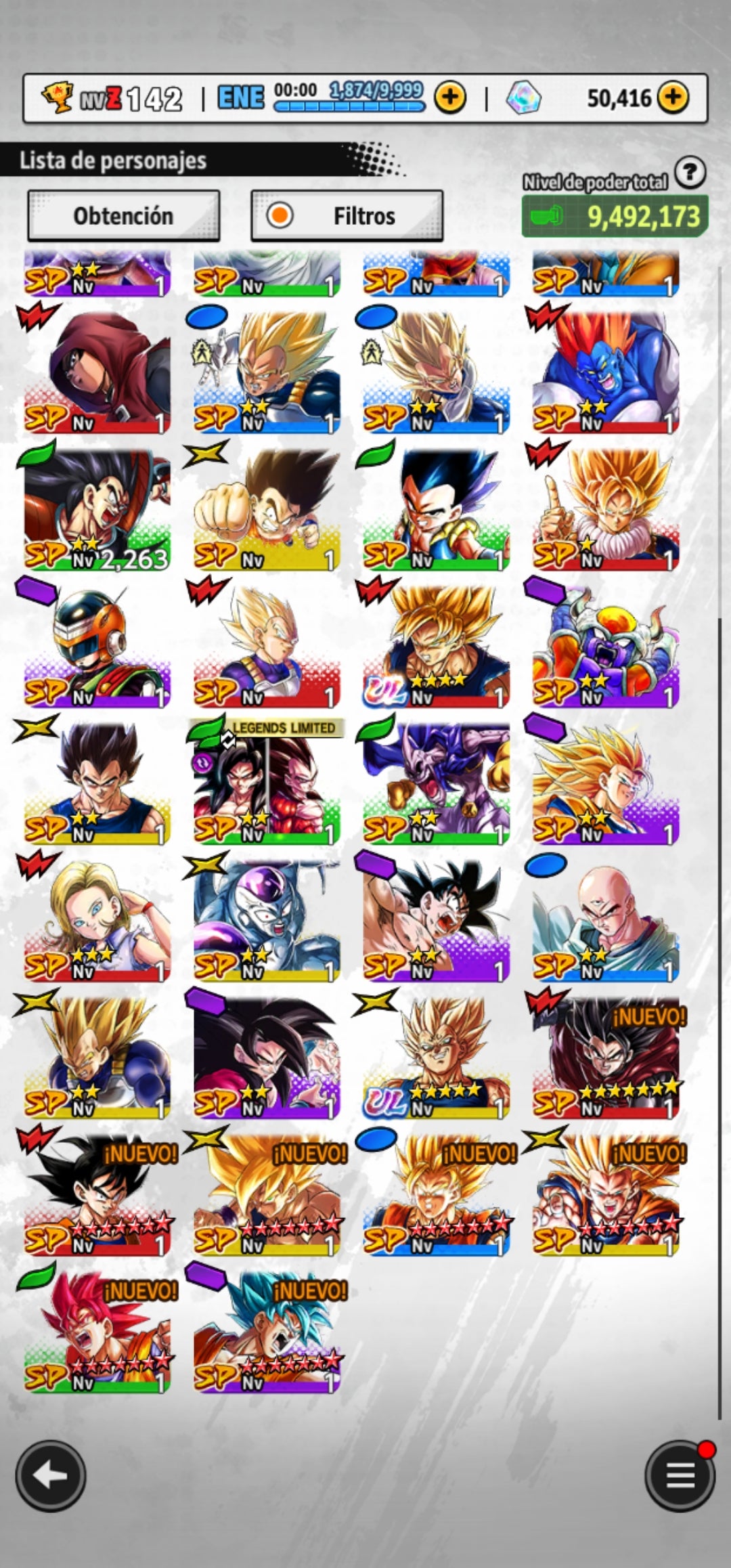Select the Legends Limited character card

[267, 781]
